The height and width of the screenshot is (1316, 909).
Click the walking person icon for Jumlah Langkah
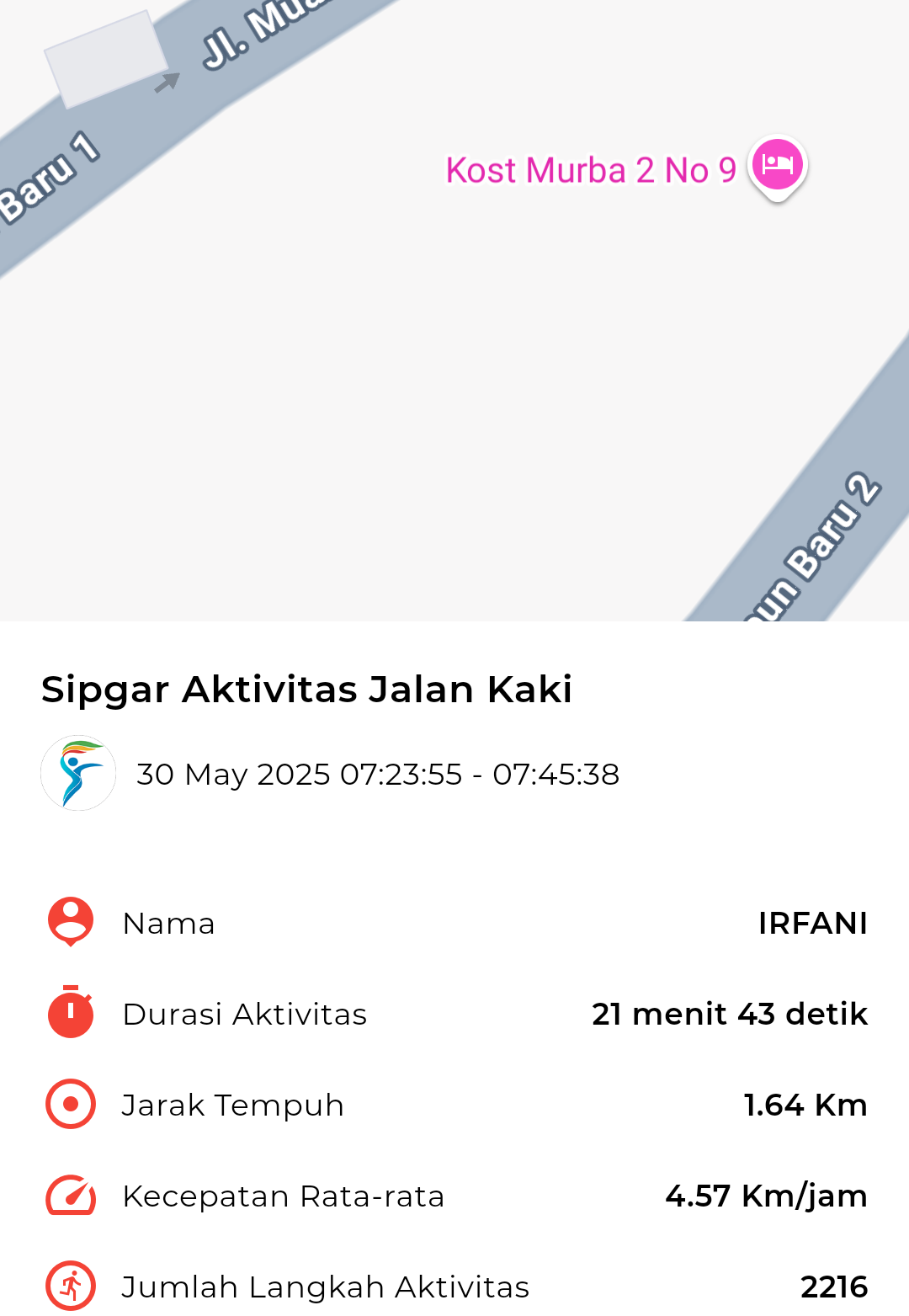click(x=69, y=1286)
